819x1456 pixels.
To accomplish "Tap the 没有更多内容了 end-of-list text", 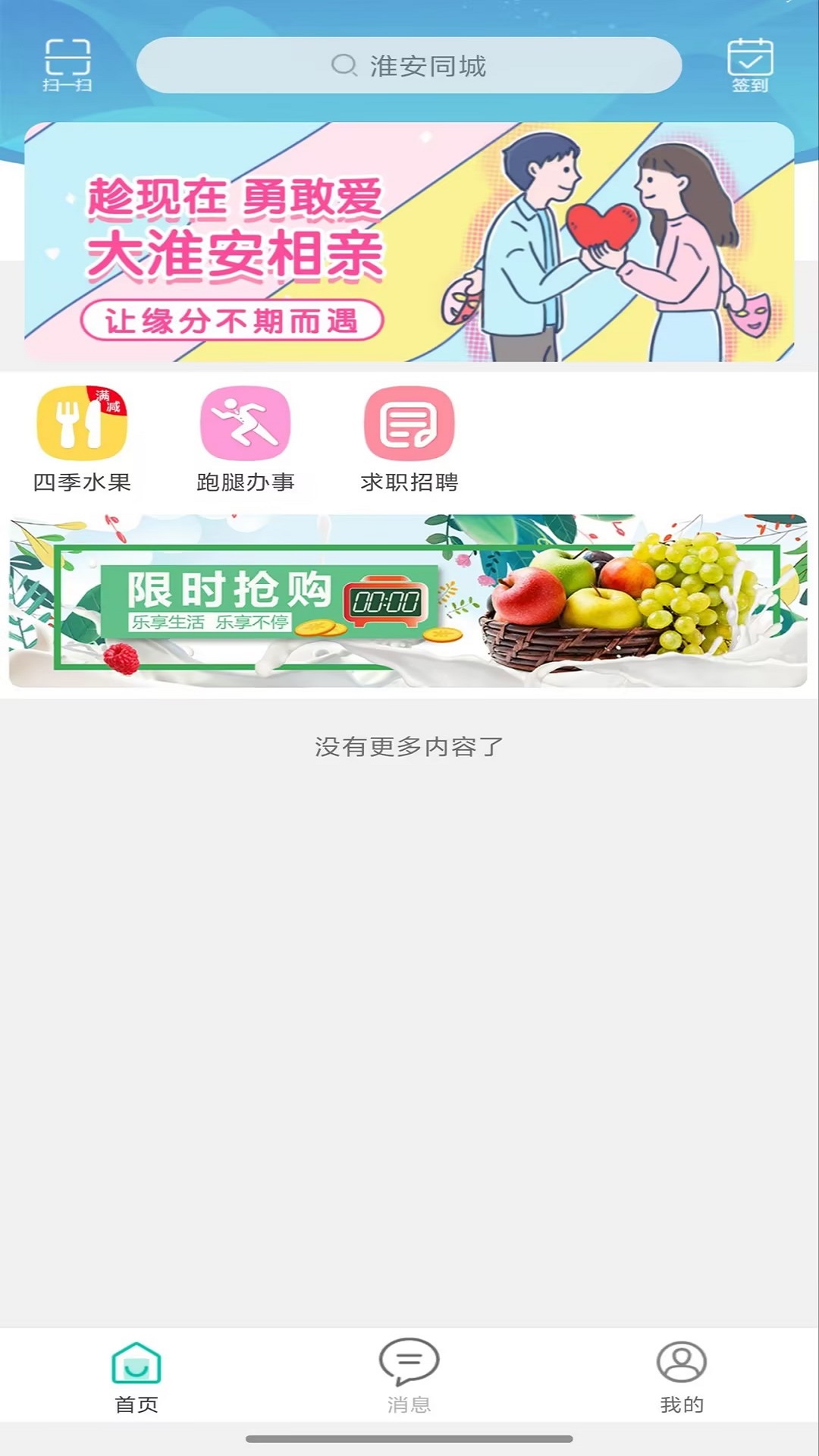I will [409, 745].
